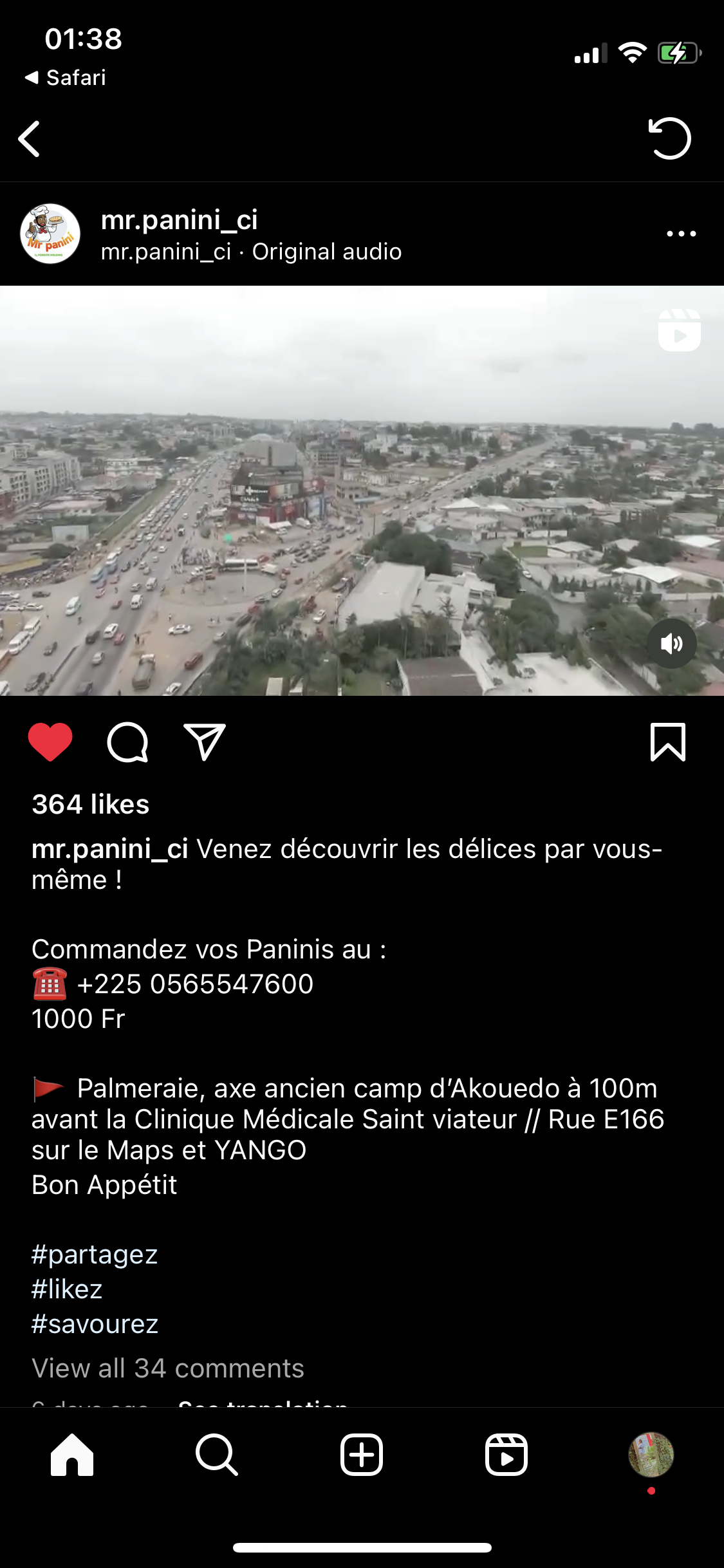Switch to the Search tab
The image size is (724, 1568).
tap(217, 1455)
